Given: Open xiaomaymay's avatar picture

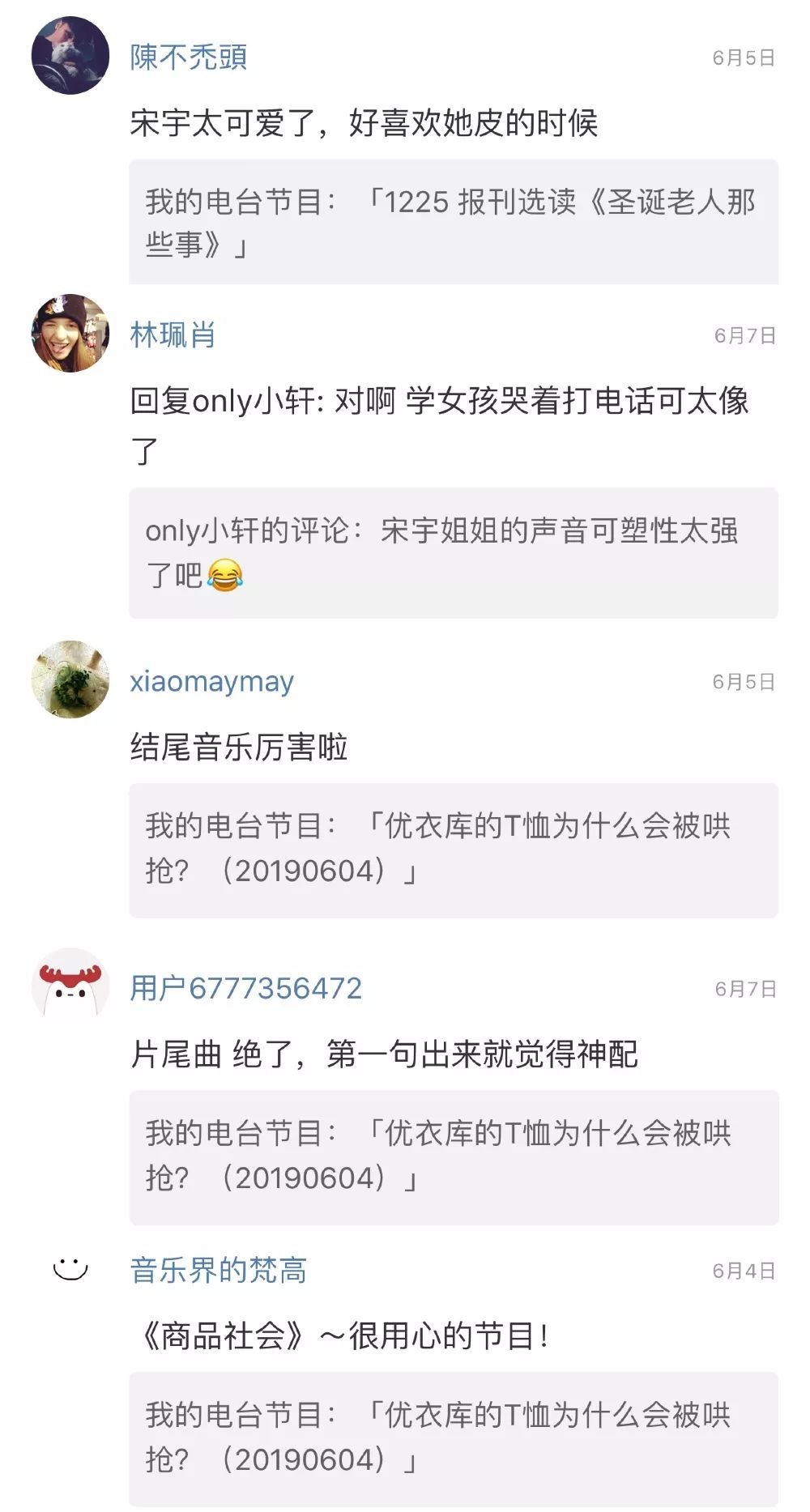Looking at the screenshot, I should click(x=70, y=679).
